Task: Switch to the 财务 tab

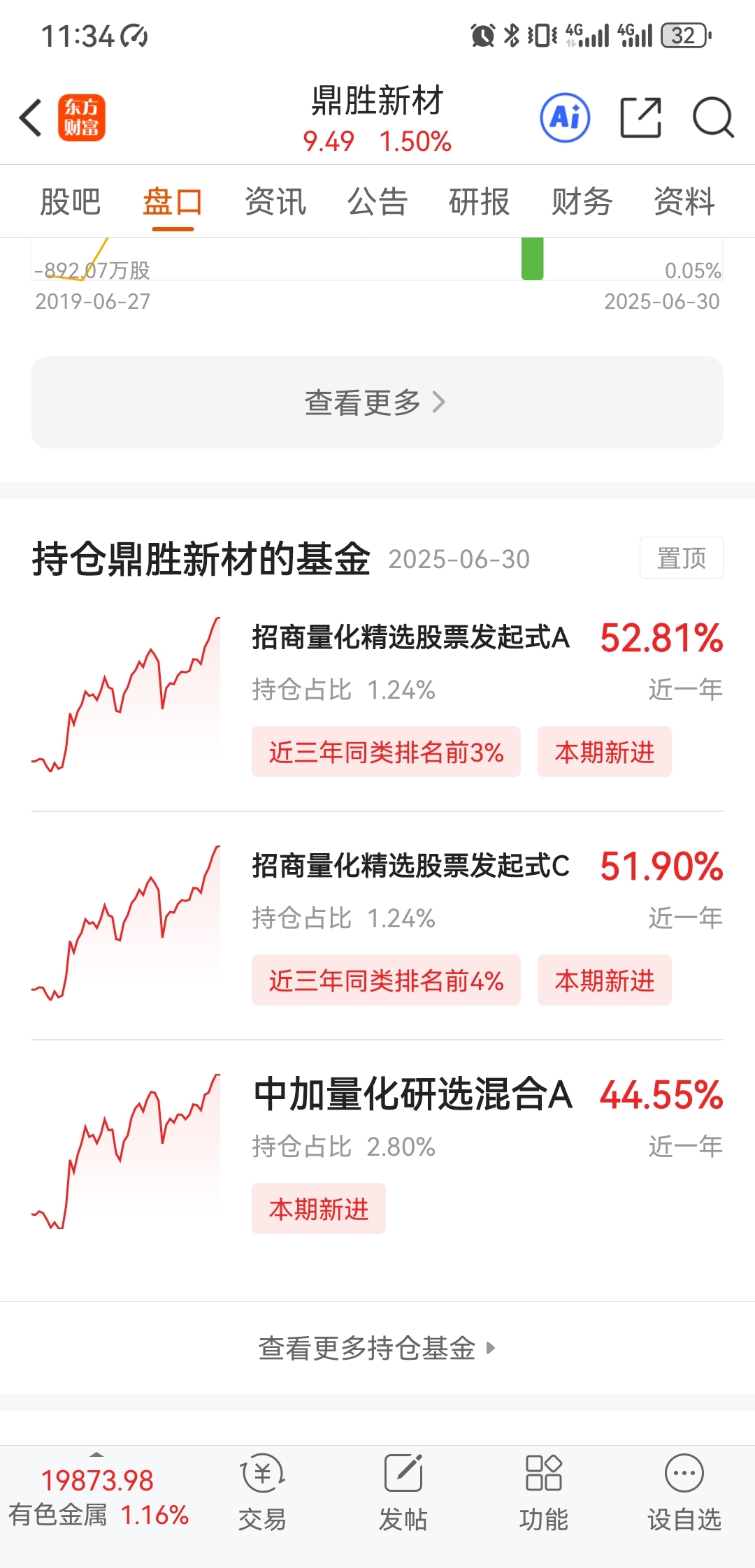Action: (x=582, y=202)
